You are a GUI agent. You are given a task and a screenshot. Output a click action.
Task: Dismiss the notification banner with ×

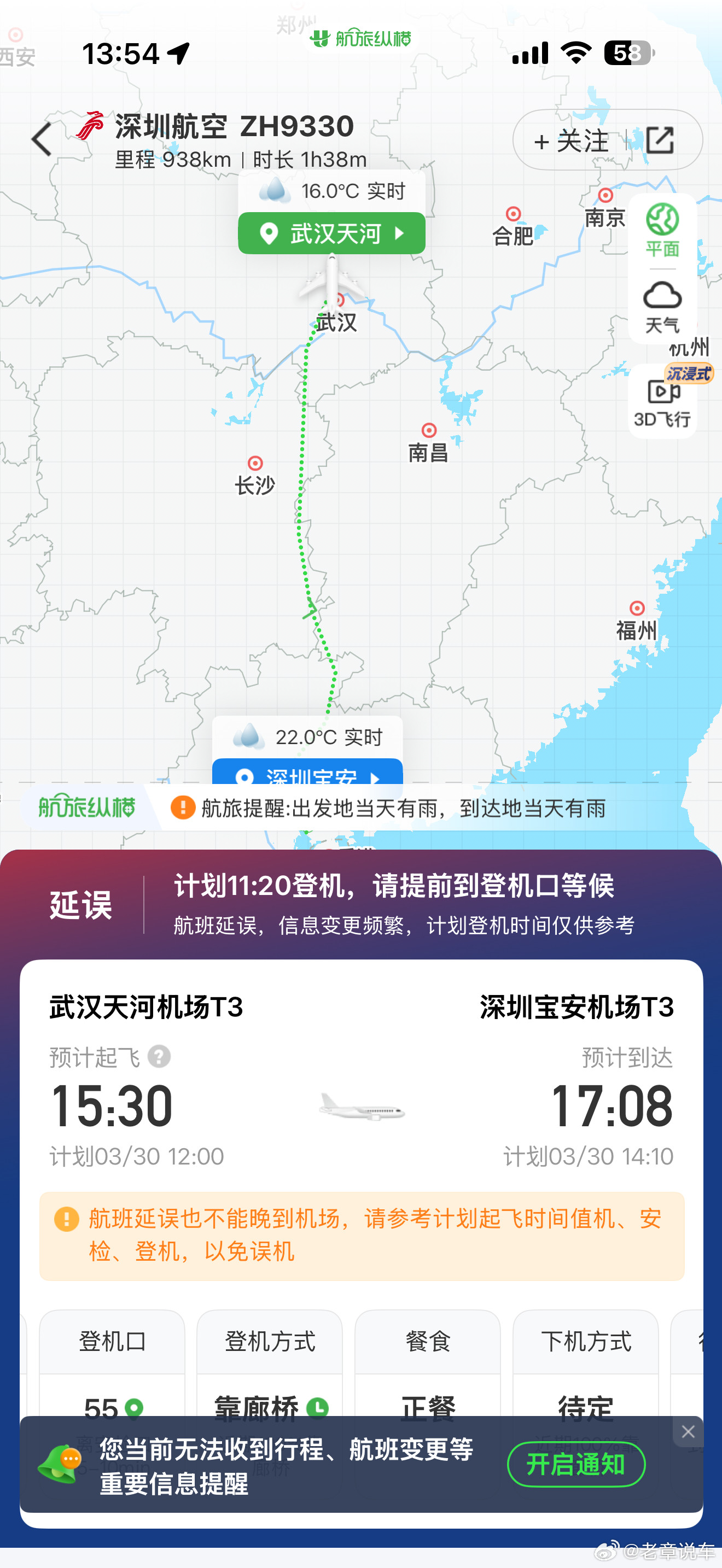[x=689, y=1432]
